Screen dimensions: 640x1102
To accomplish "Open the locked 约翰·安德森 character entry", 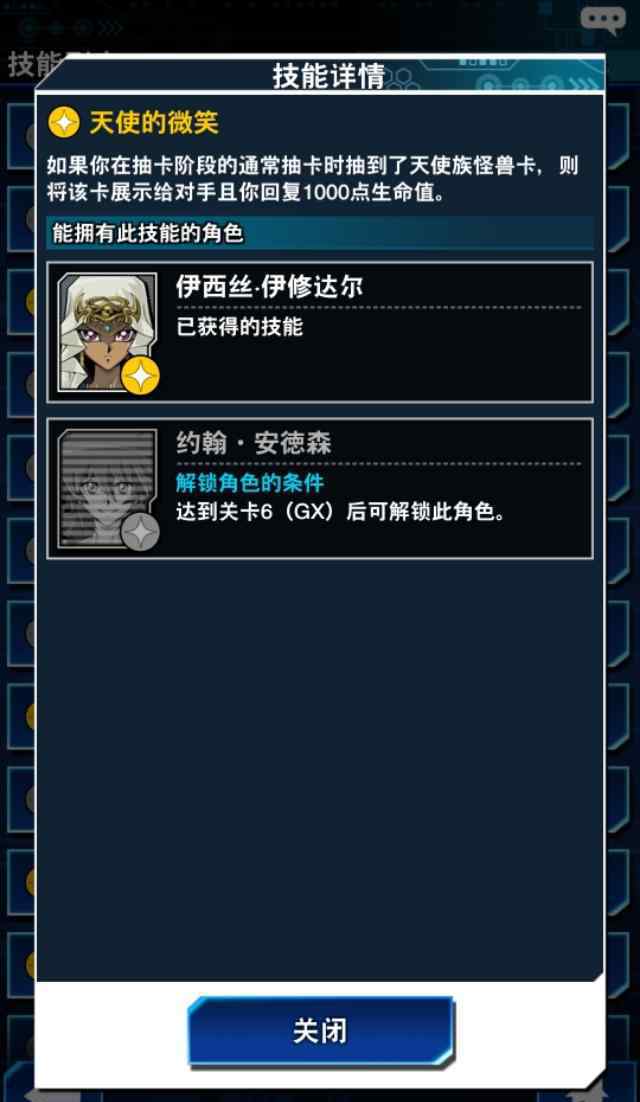I will coord(320,488).
